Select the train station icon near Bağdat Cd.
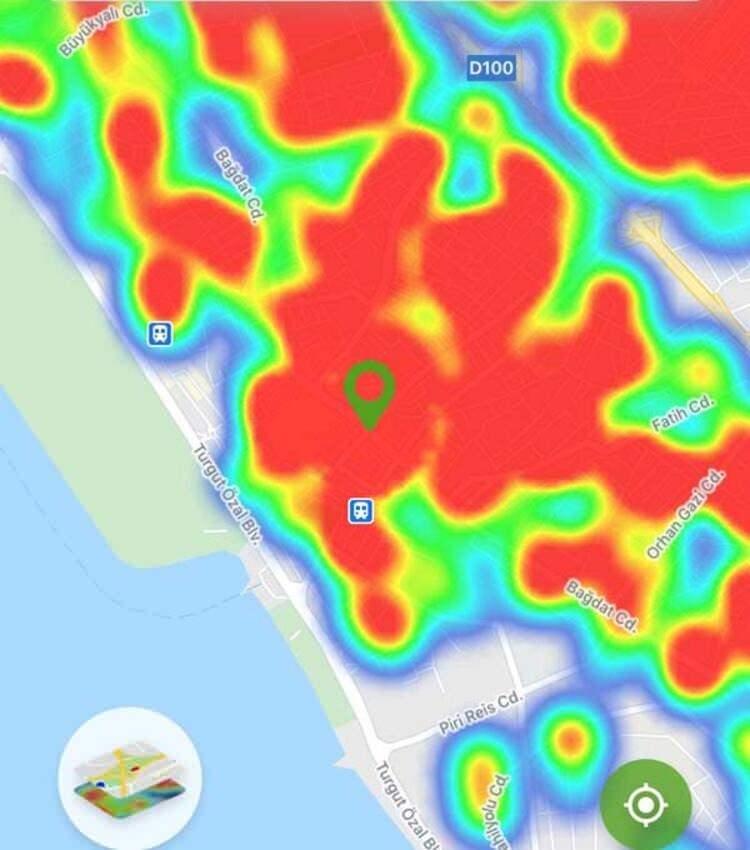 click(159, 333)
